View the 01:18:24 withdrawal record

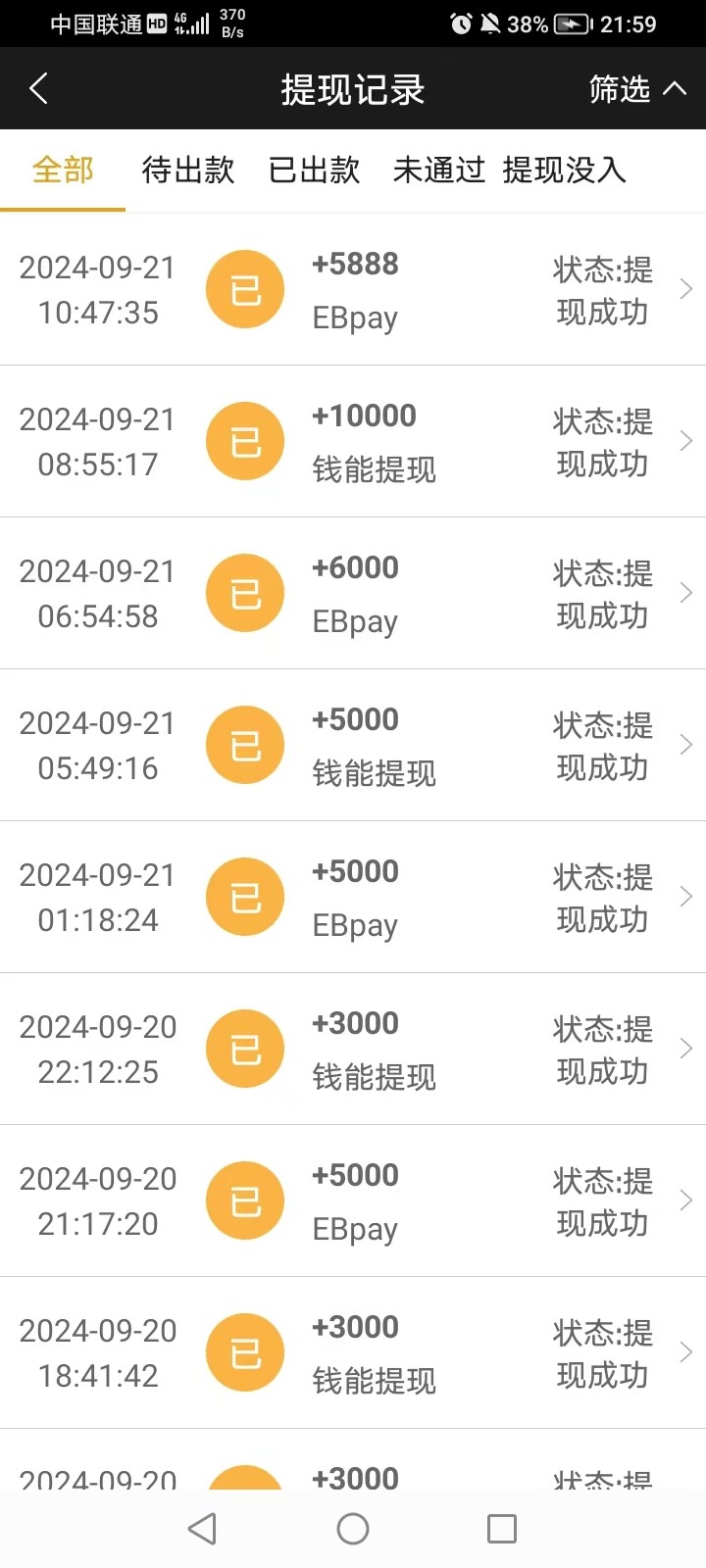point(353,898)
